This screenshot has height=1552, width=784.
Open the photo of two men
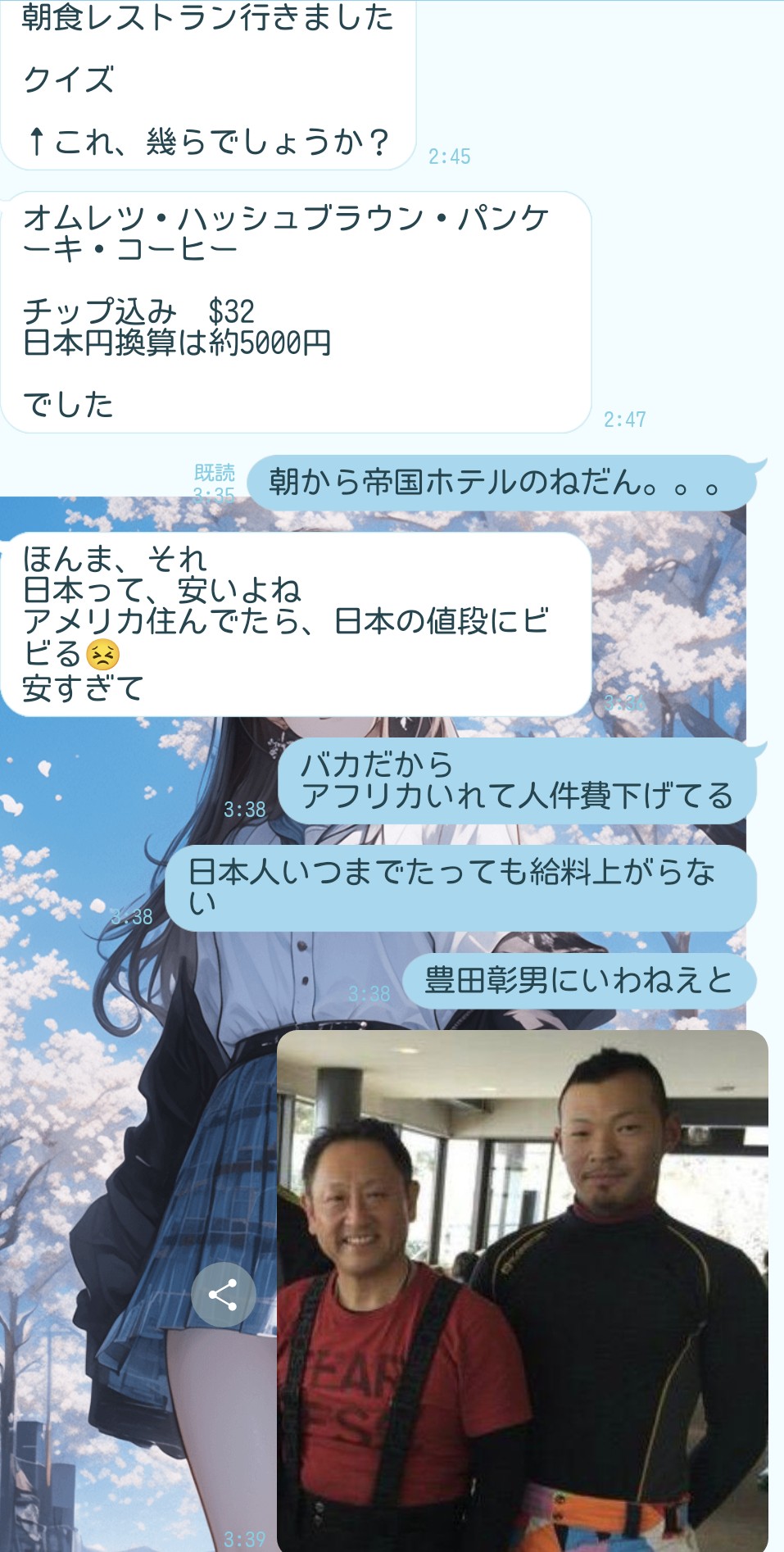pos(522,1291)
